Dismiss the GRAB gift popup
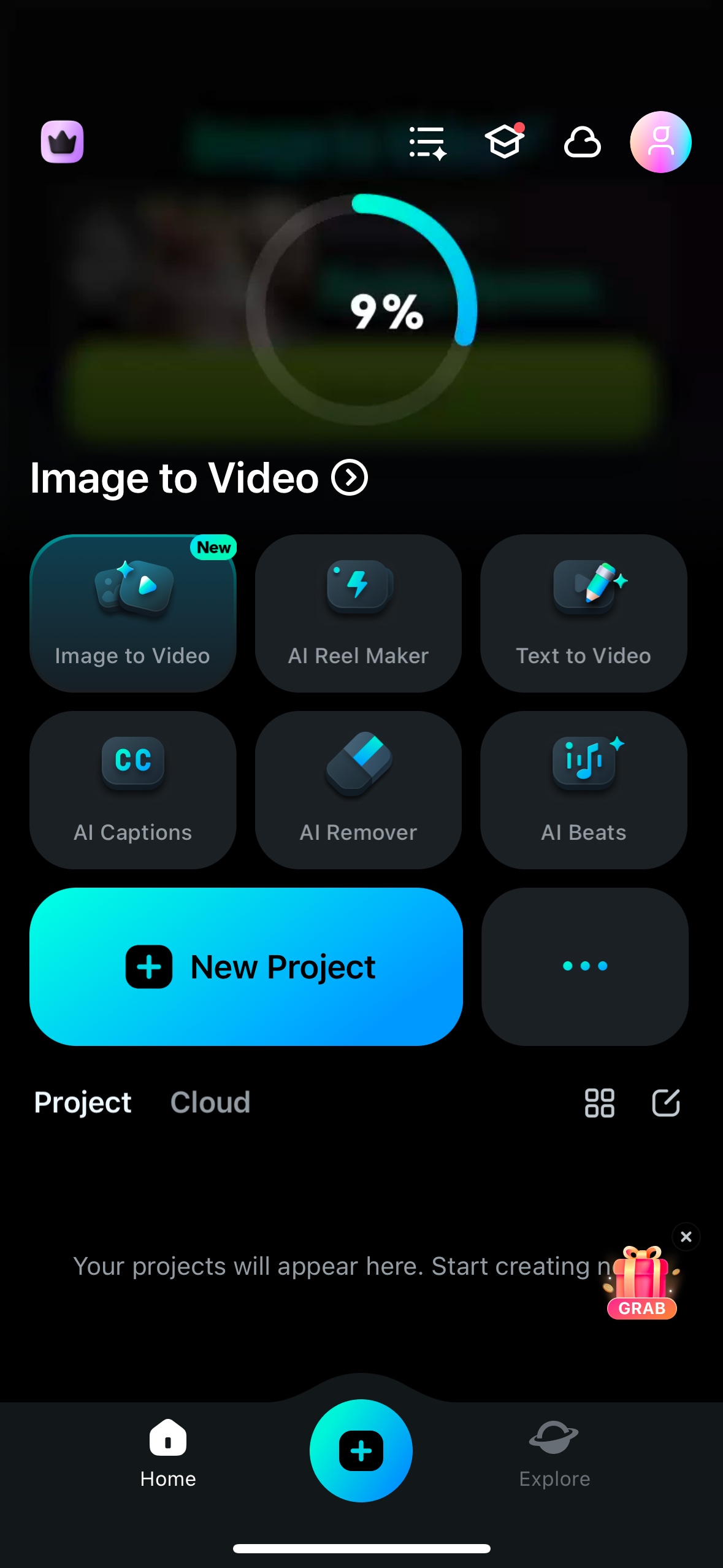 (x=686, y=1237)
